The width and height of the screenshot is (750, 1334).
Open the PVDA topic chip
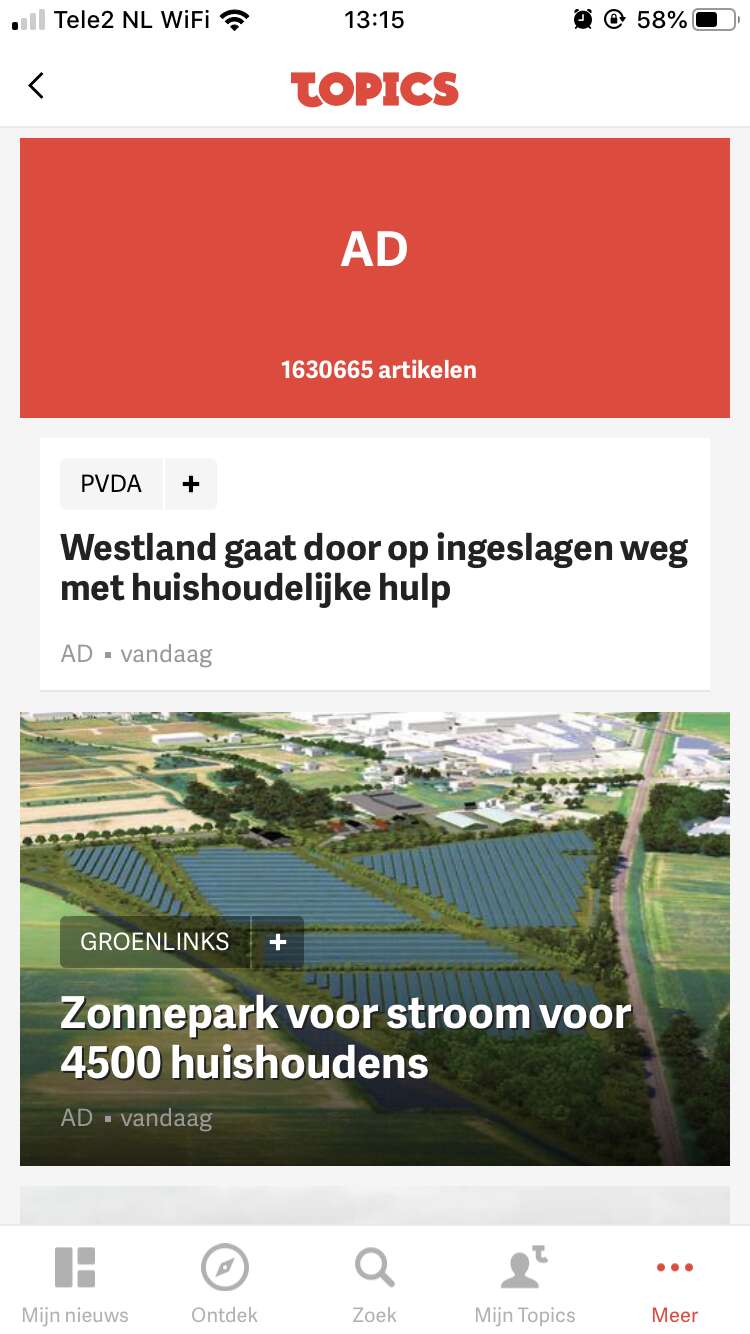(112, 484)
